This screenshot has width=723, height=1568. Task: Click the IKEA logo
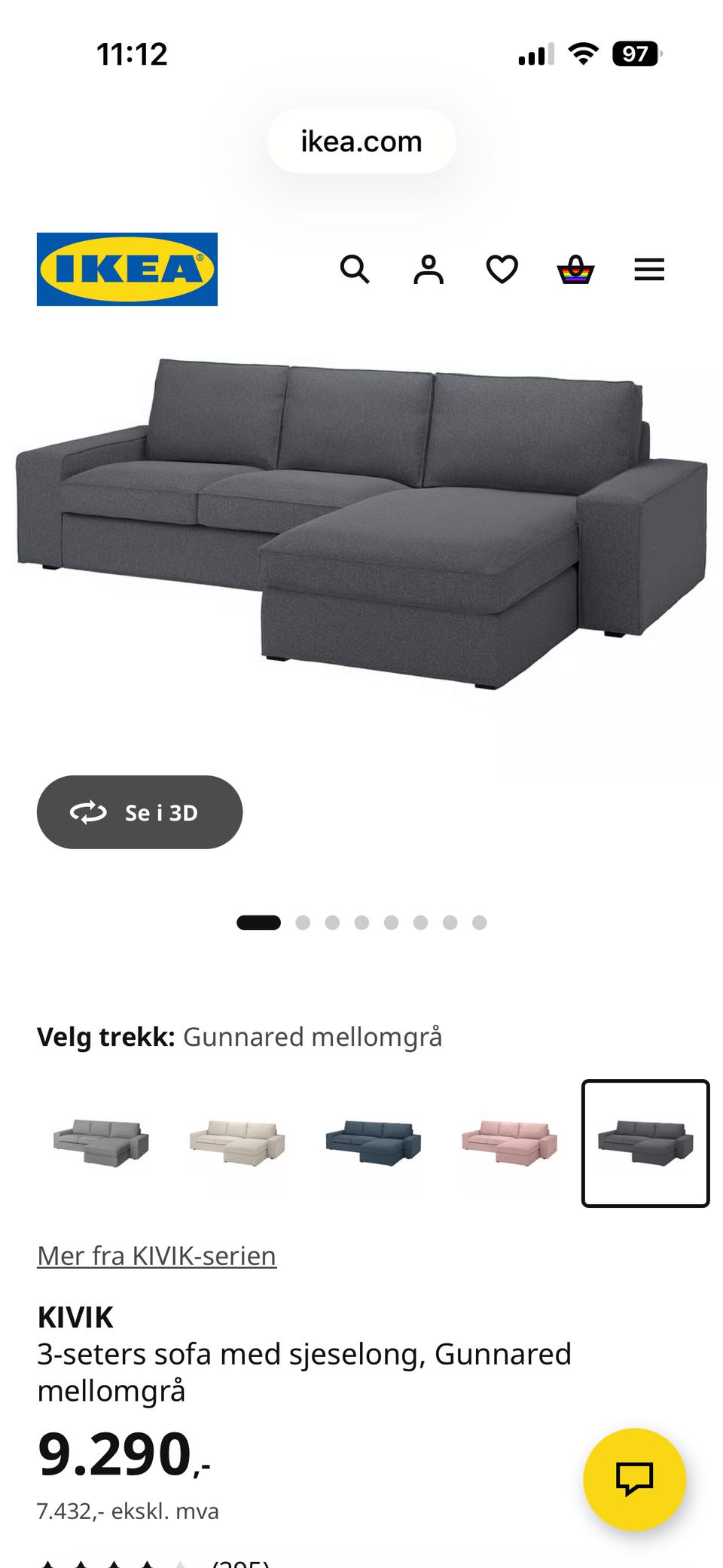126,270
